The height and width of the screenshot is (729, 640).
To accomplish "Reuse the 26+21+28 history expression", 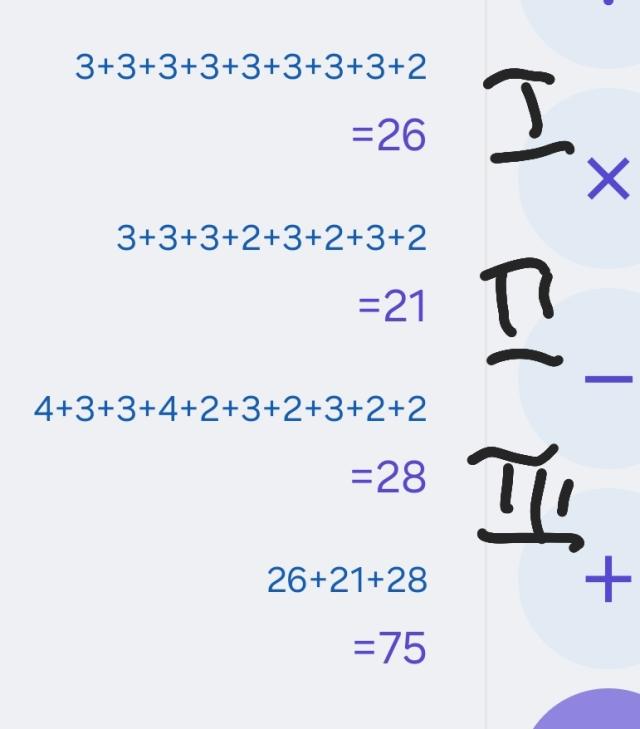I will pyautogui.click(x=347, y=580).
